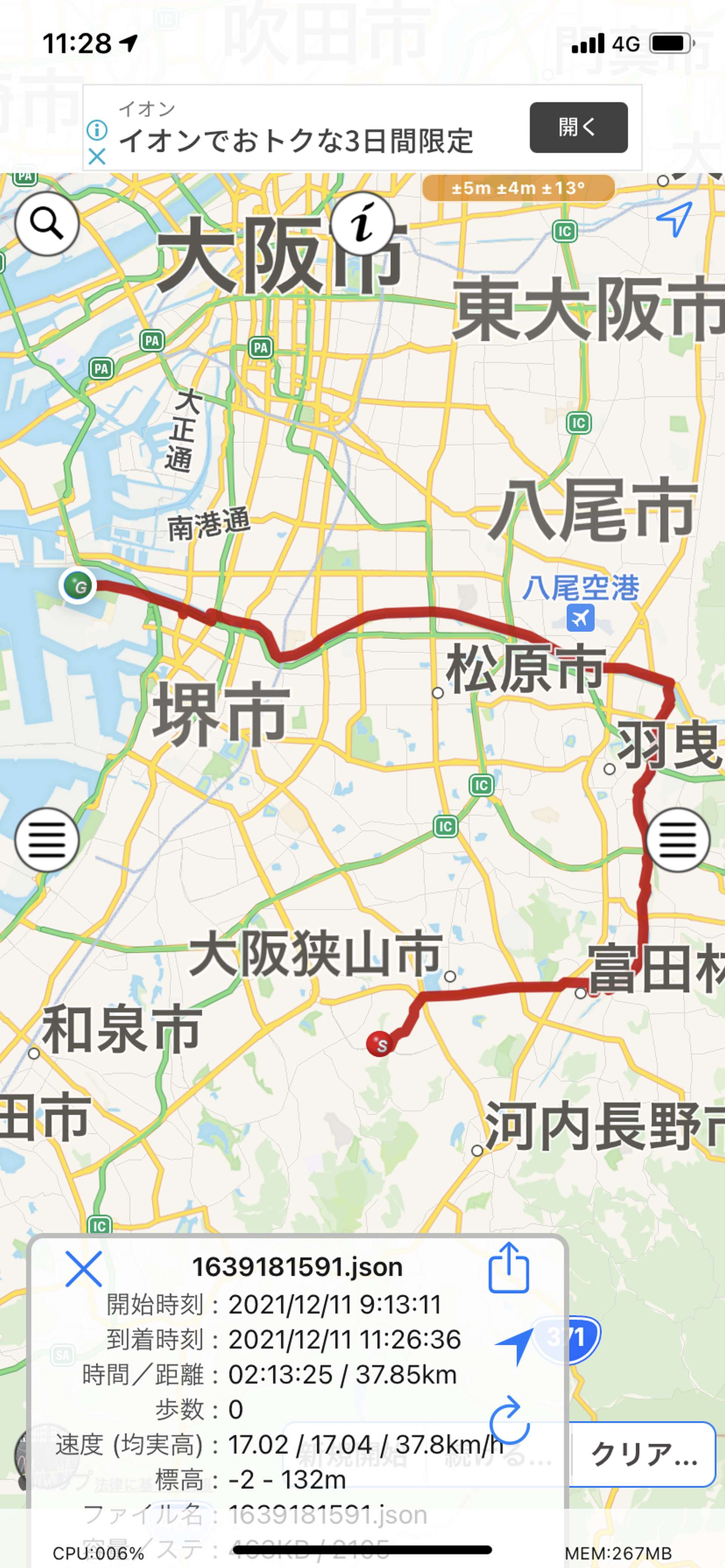Screen dimensions: 725x1568
Task: Open the right hamburger menu
Action: (677, 840)
